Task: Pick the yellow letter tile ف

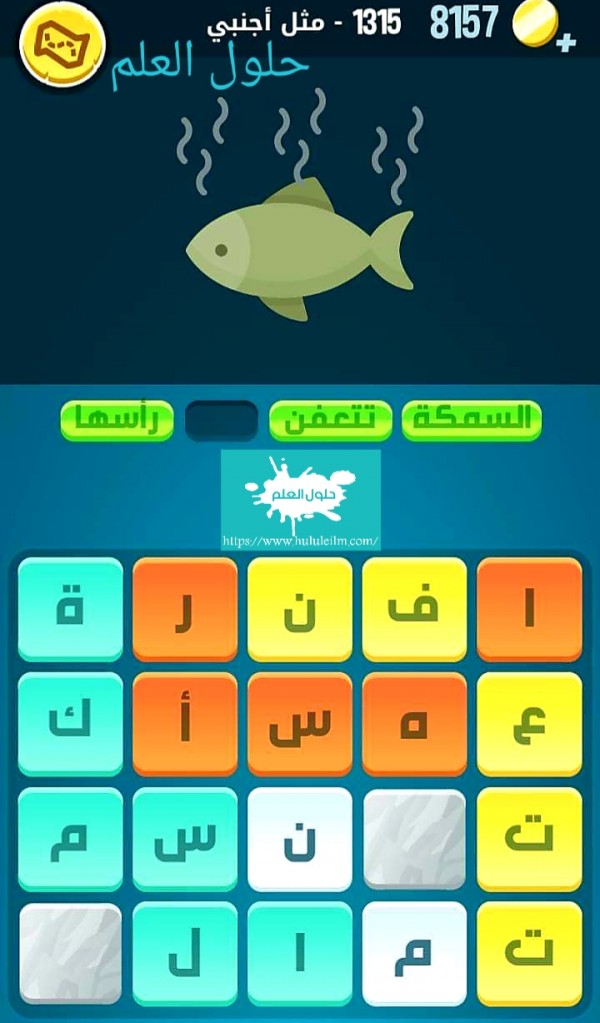Action: [x=414, y=609]
